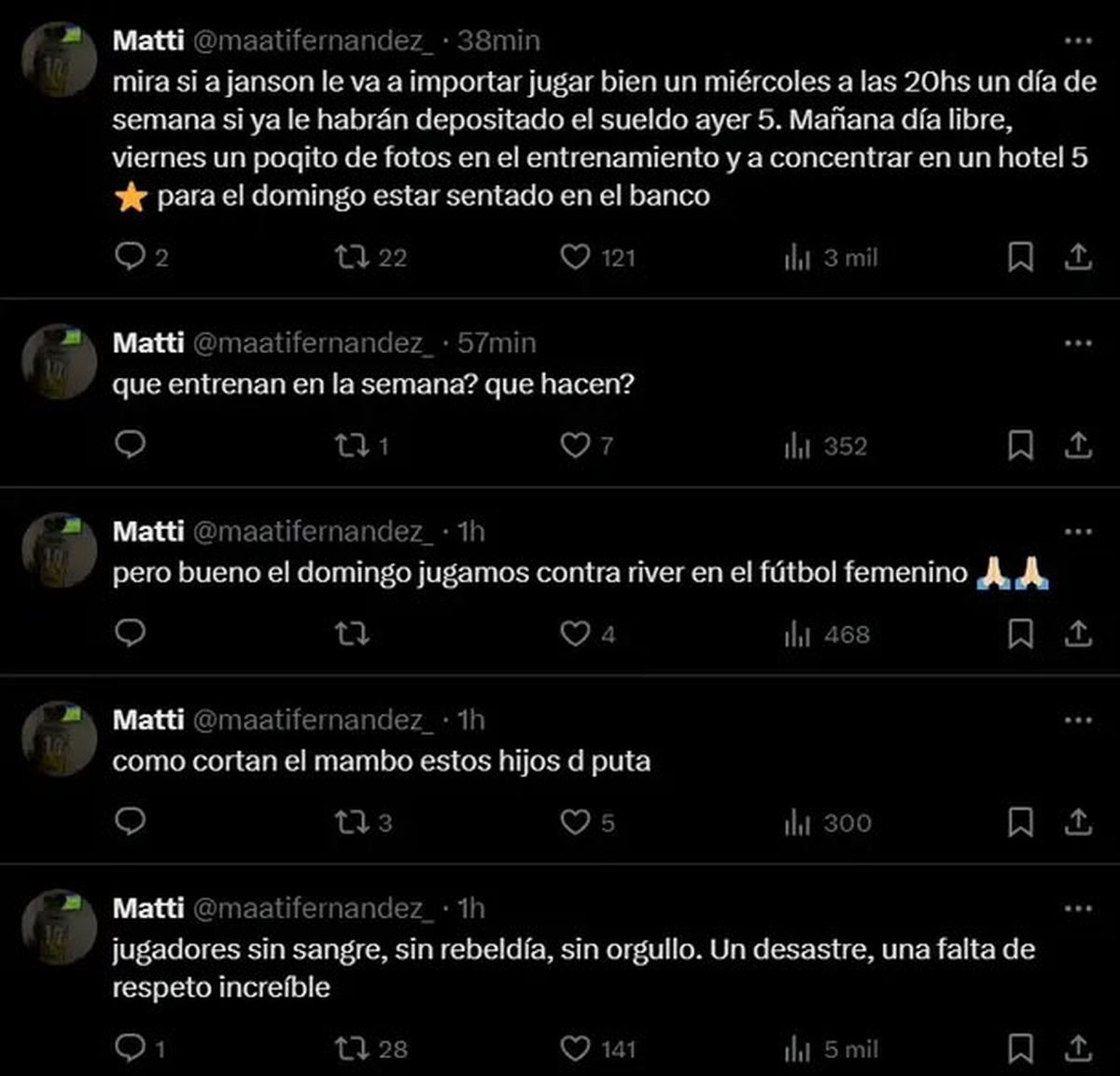Open overflow menu on the 57min tweet
This screenshot has height=1076, width=1120.
pos(1078,343)
